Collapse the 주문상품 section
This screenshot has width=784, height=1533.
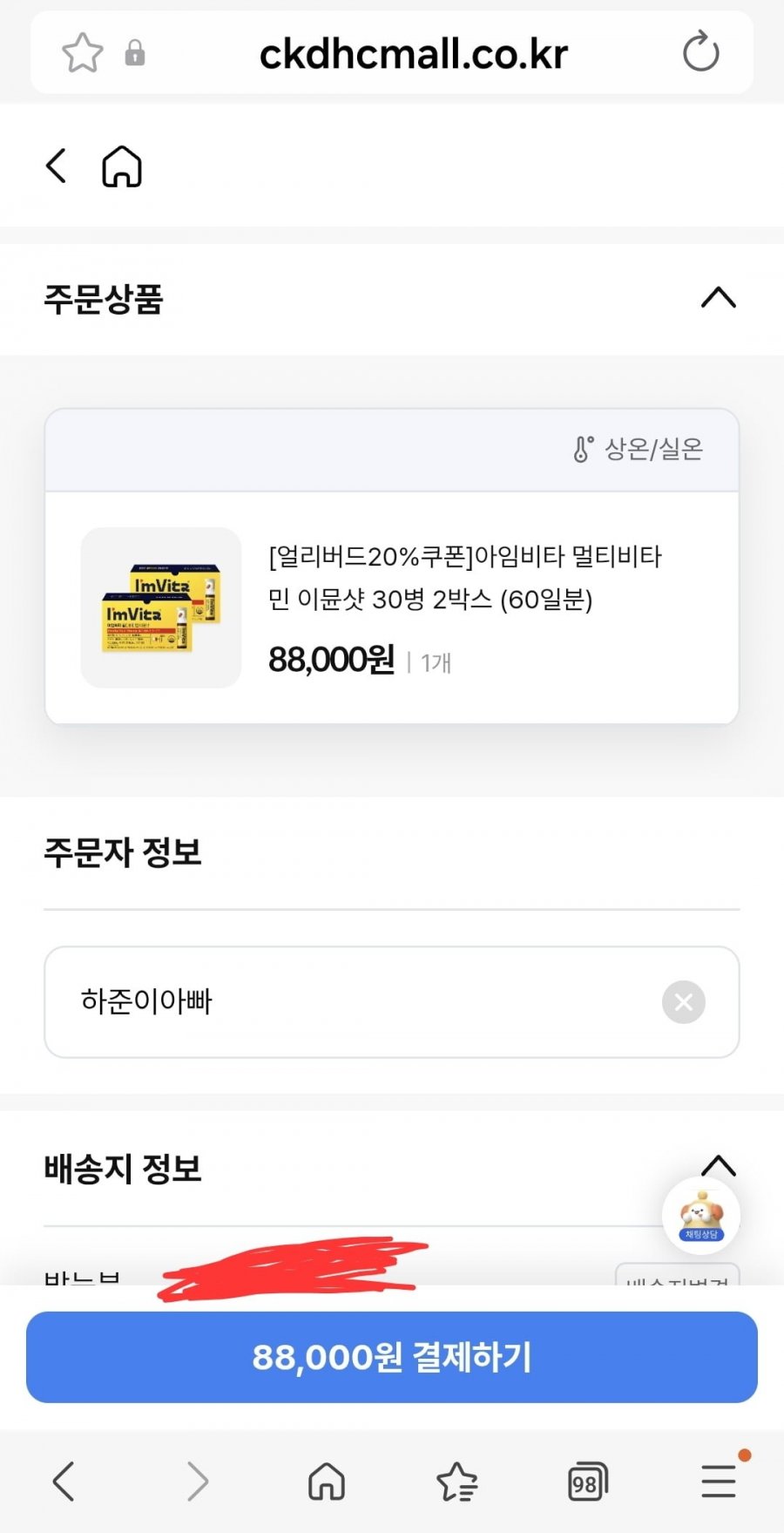point(718,298)
